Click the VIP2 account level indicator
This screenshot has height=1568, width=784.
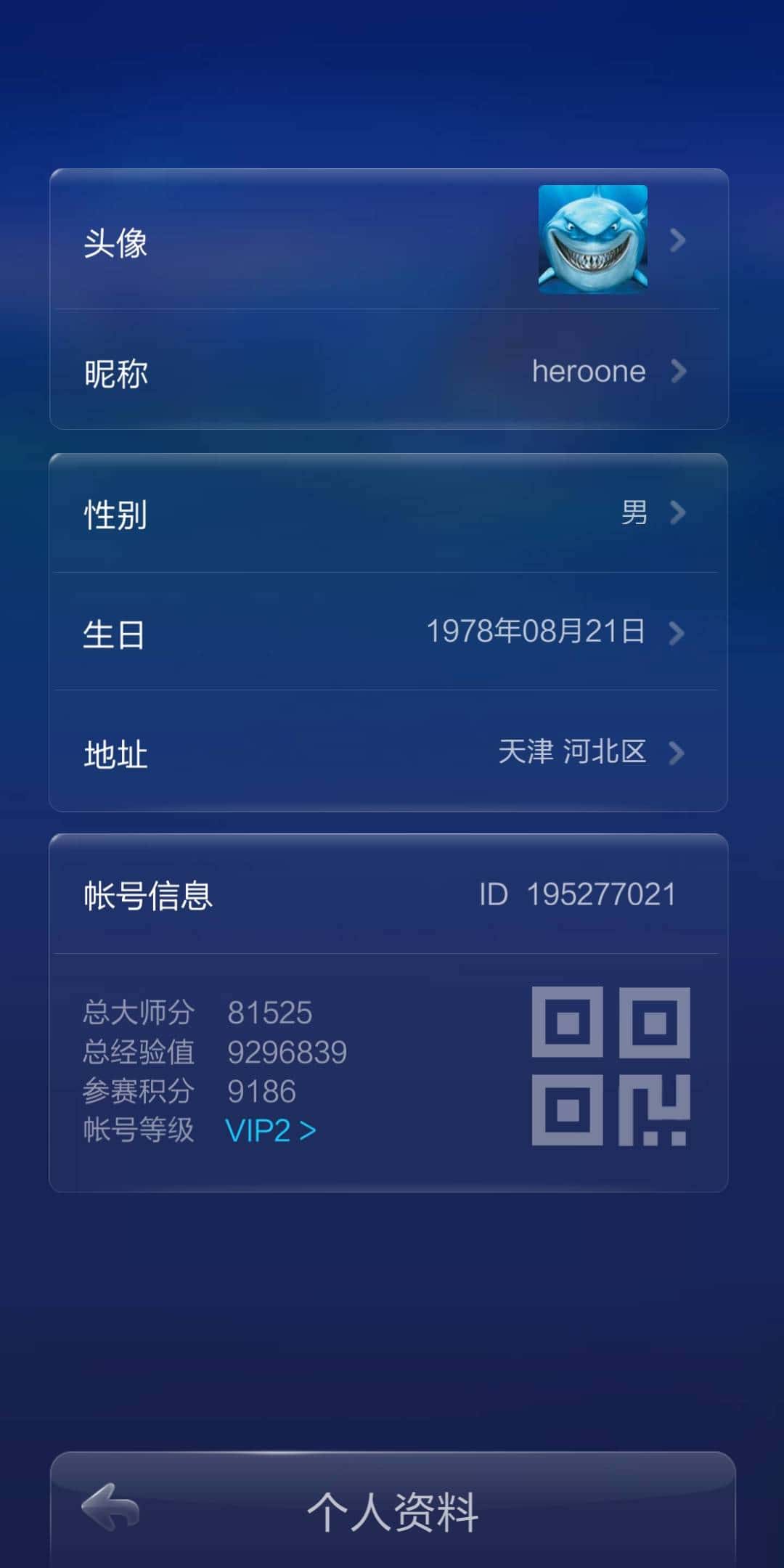[269, 1130]
